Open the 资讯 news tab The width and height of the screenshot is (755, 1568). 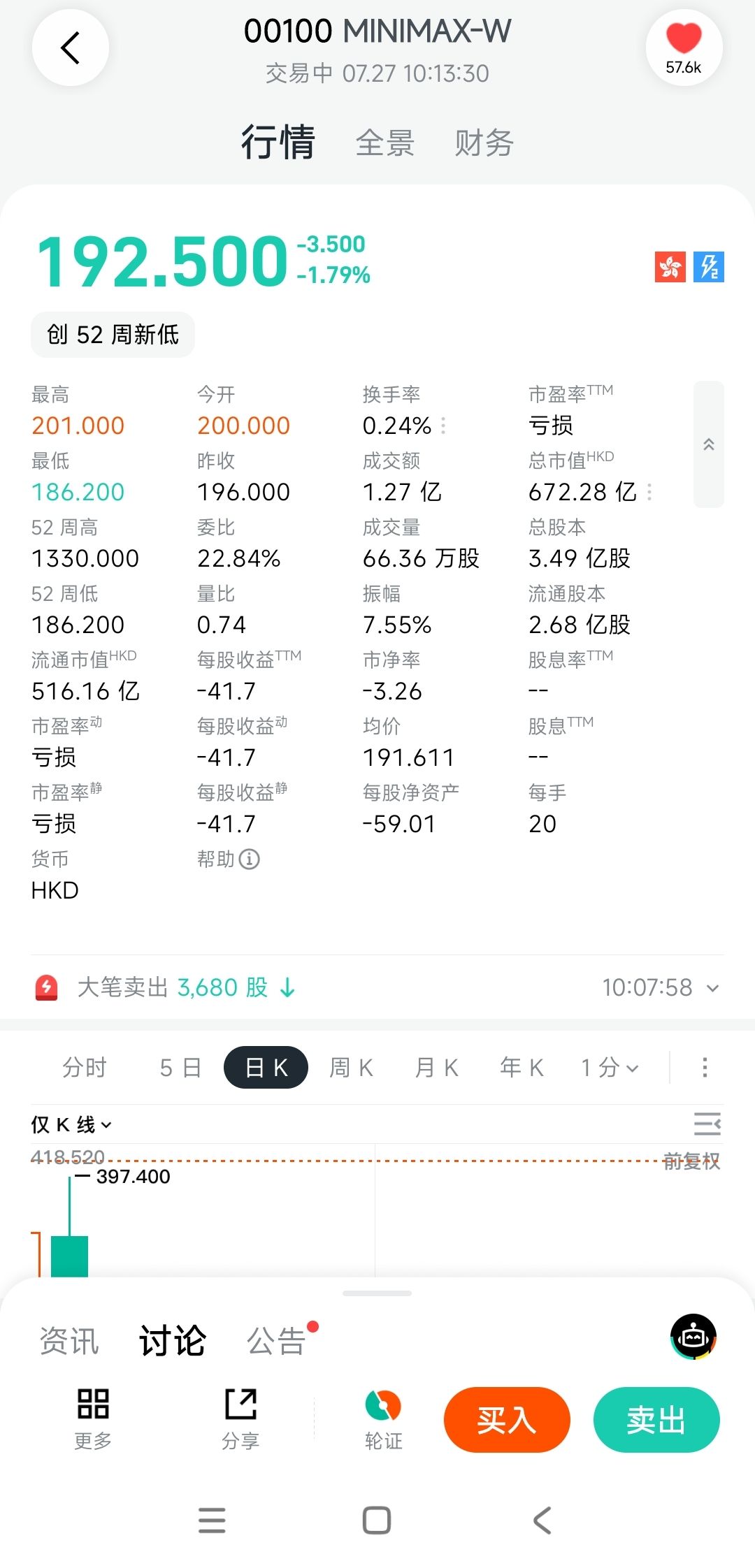[69, 1341]
